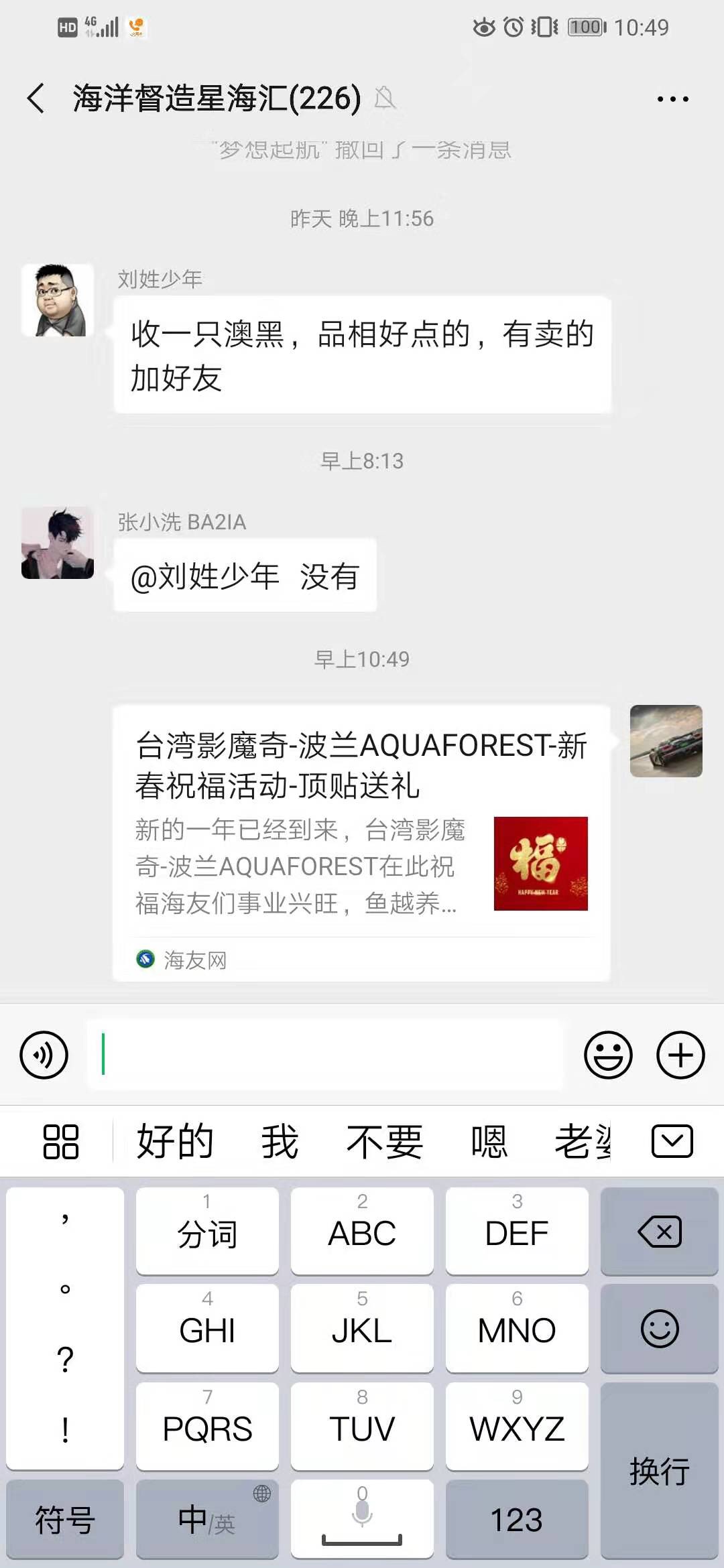Switch keyboard to 123 numbers
Viewport: 724px width, 1568px height.
[517, 1519]
